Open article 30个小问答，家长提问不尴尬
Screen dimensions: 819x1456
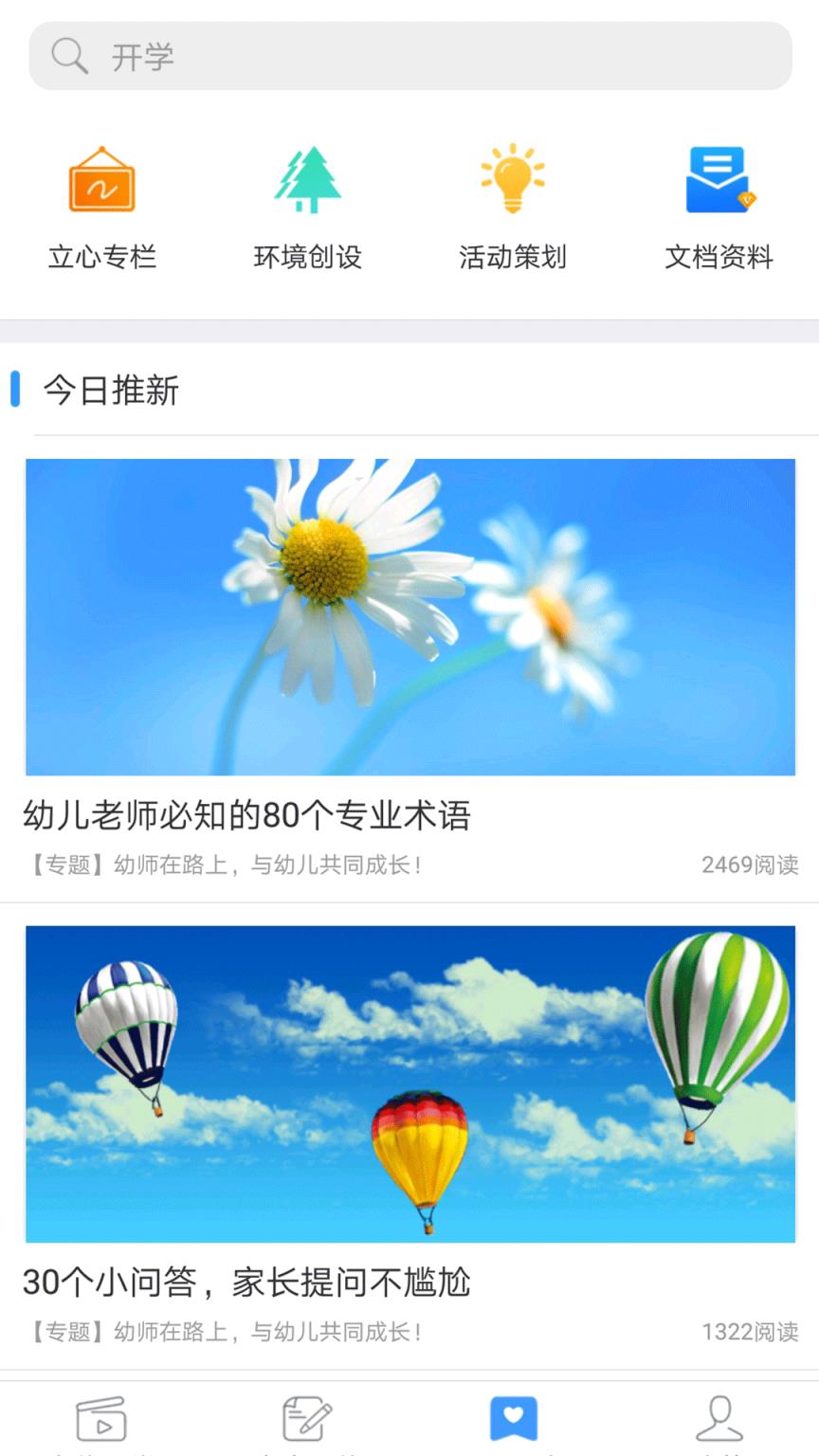pyautogui.click(x=252, y=1283)
